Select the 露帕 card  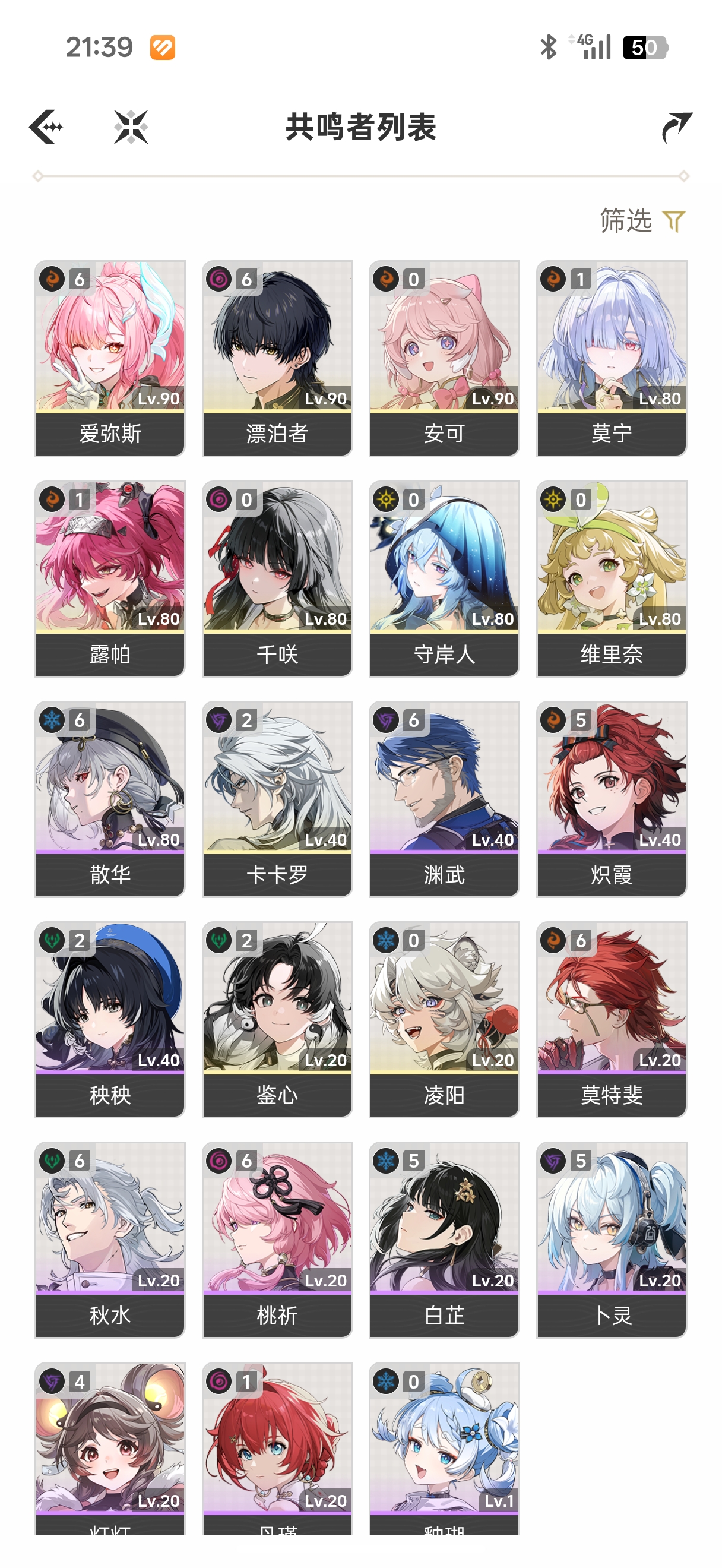click(110, 578)
